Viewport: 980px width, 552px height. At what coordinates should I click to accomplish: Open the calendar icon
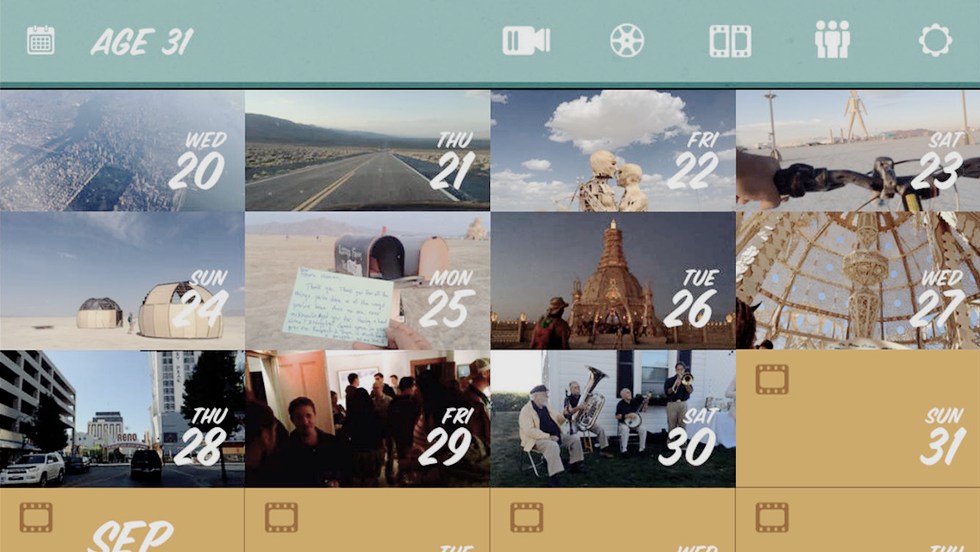point(40,41)
